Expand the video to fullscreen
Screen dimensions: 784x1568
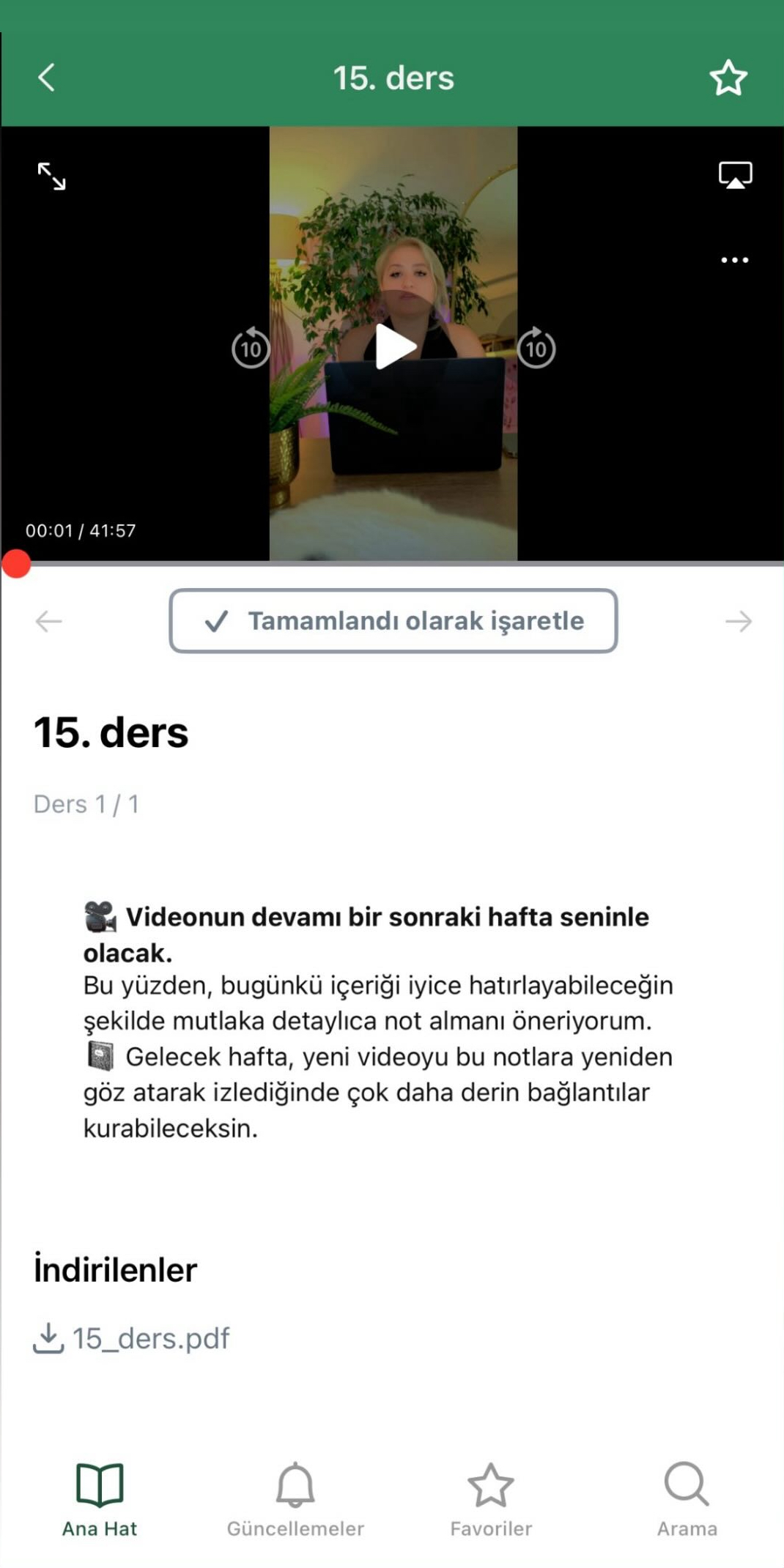51,176
